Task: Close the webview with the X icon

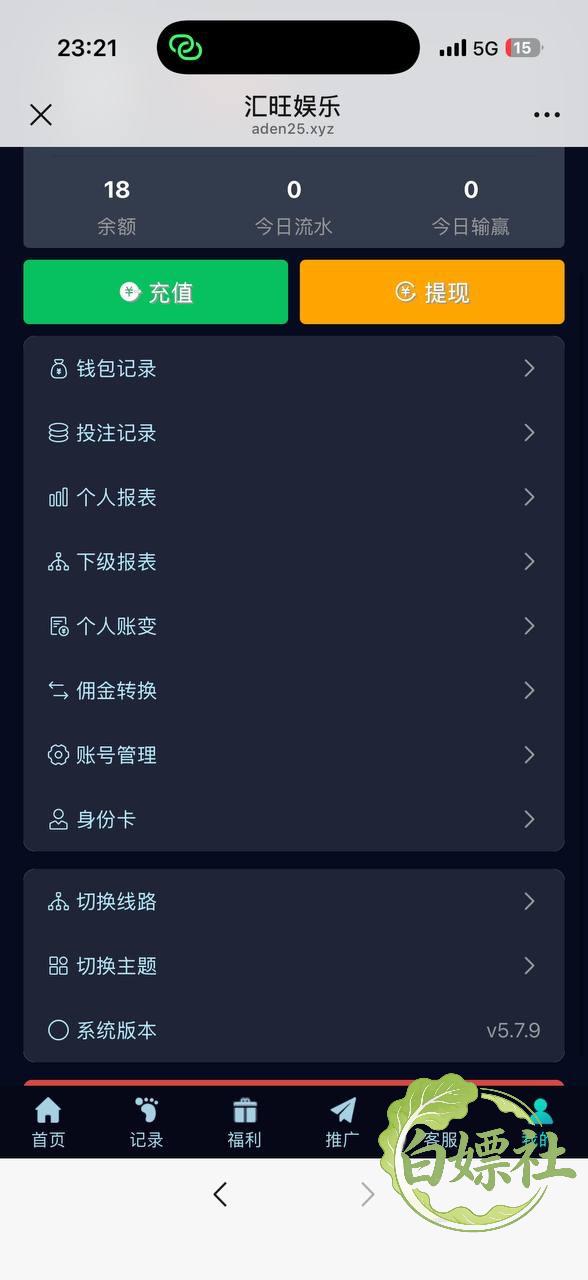Action: (x=41, y=115)
